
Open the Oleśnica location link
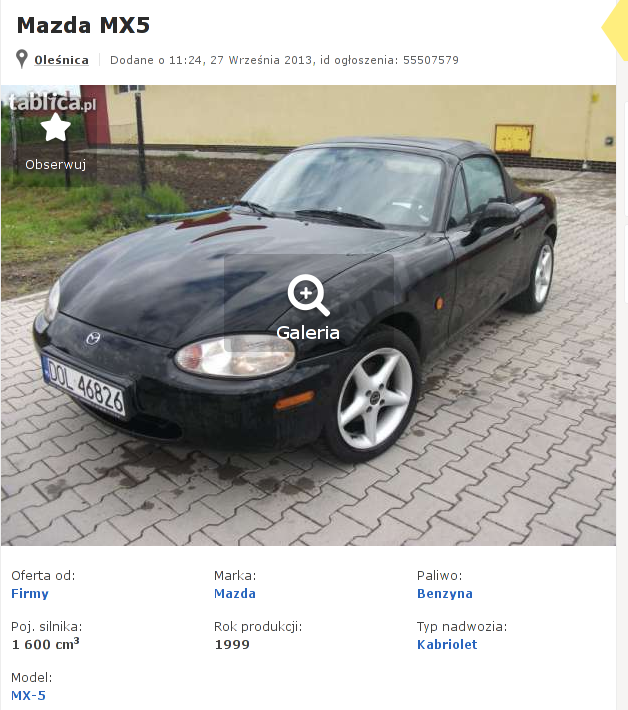coord(61,60)
